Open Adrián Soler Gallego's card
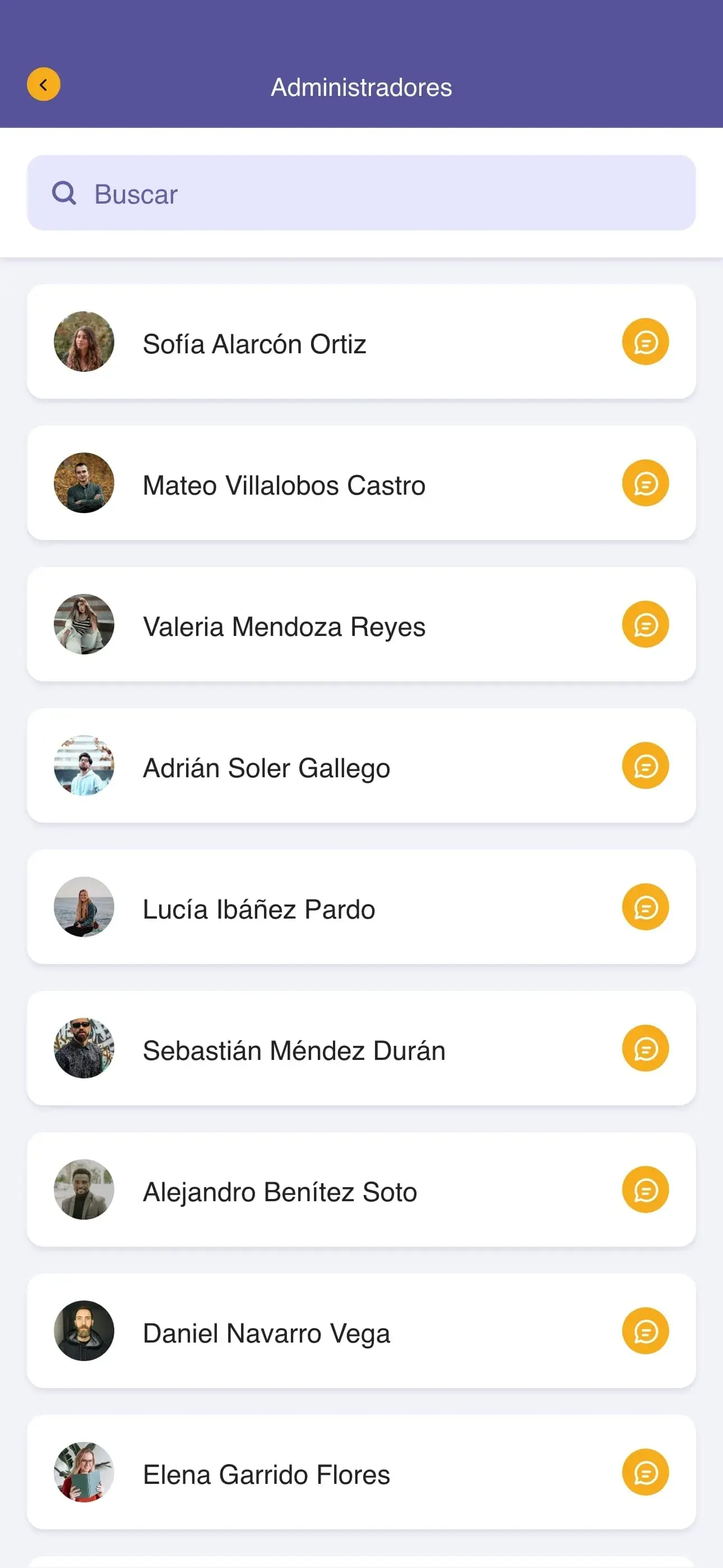 361,765
